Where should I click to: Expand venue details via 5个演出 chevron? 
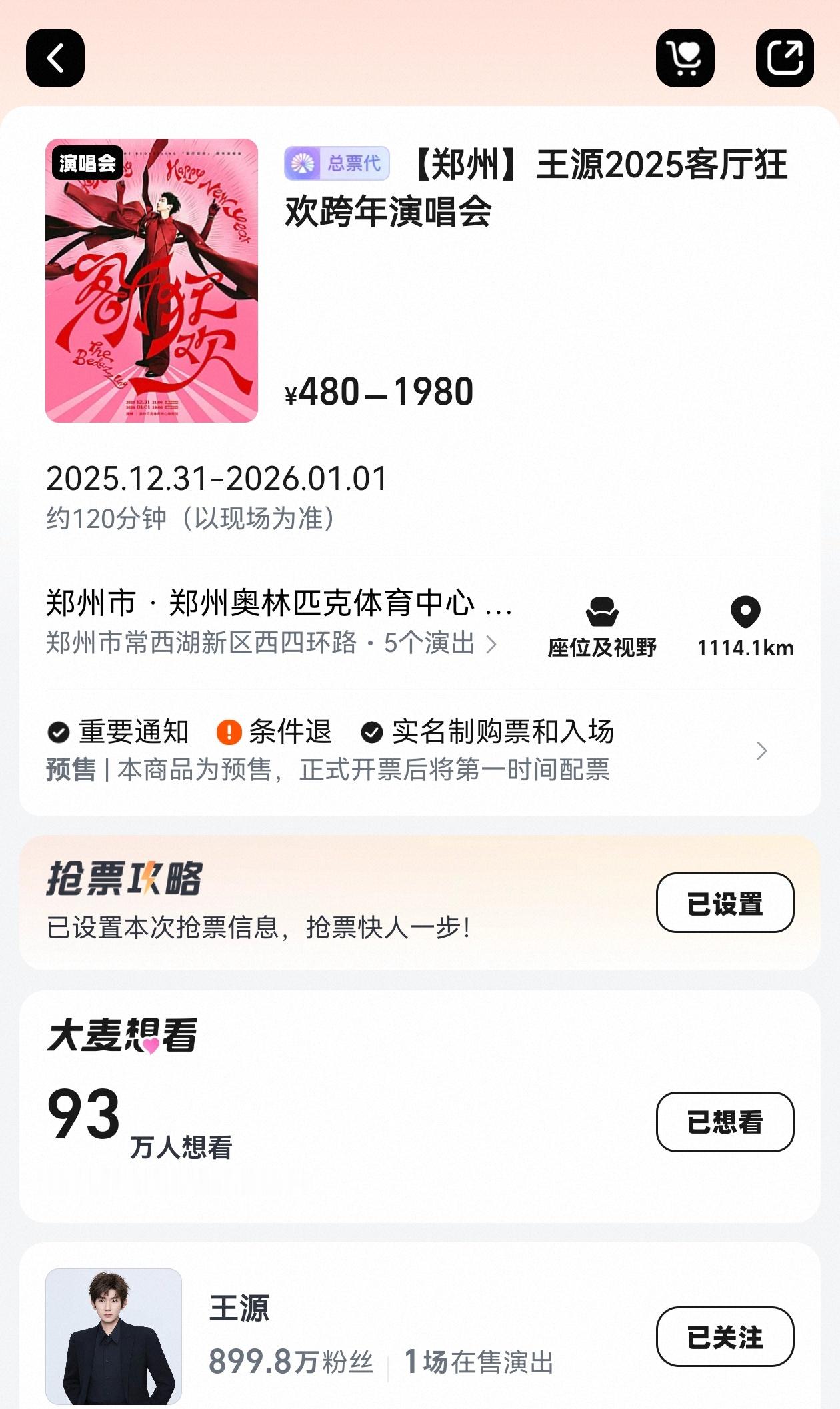pos(492,642)
